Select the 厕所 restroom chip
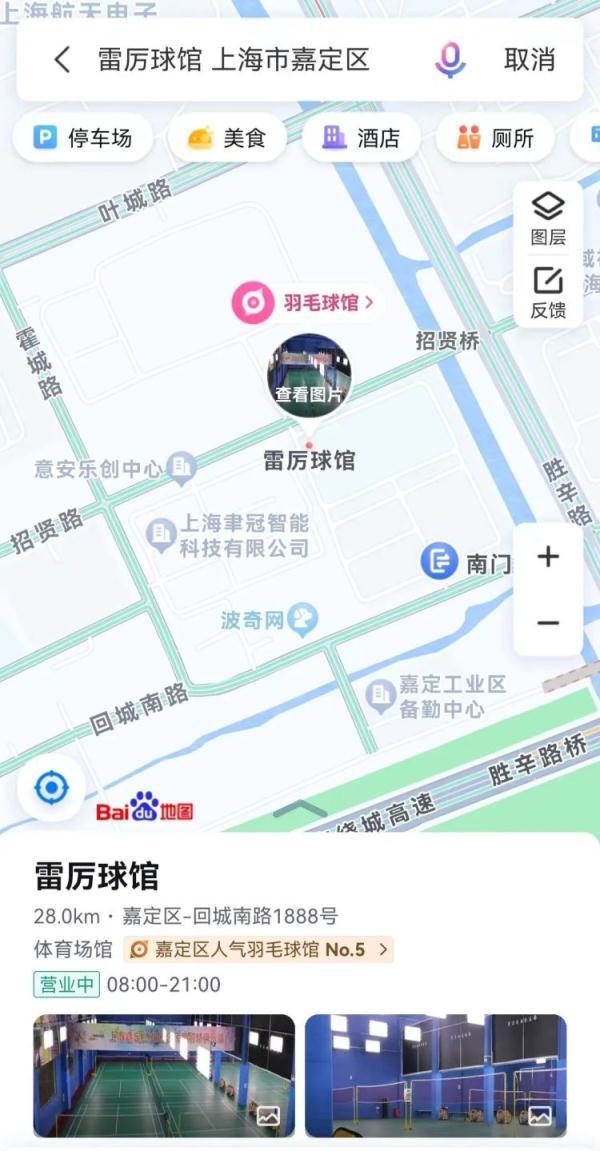This screenshot has width=600, height=1151. pyautogui.click(x=496, y=138)
